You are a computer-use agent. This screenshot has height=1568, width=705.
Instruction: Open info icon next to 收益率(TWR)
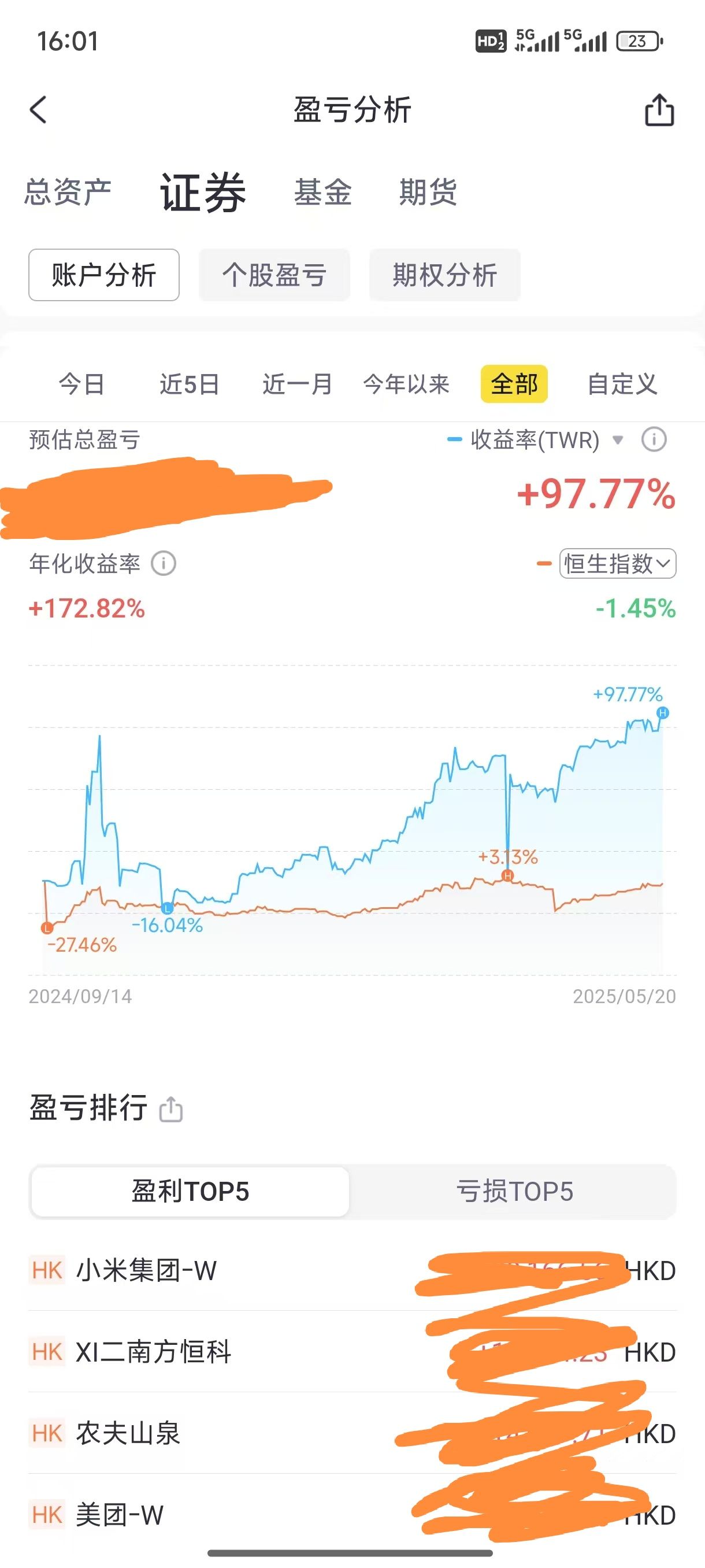pos(654,439)
